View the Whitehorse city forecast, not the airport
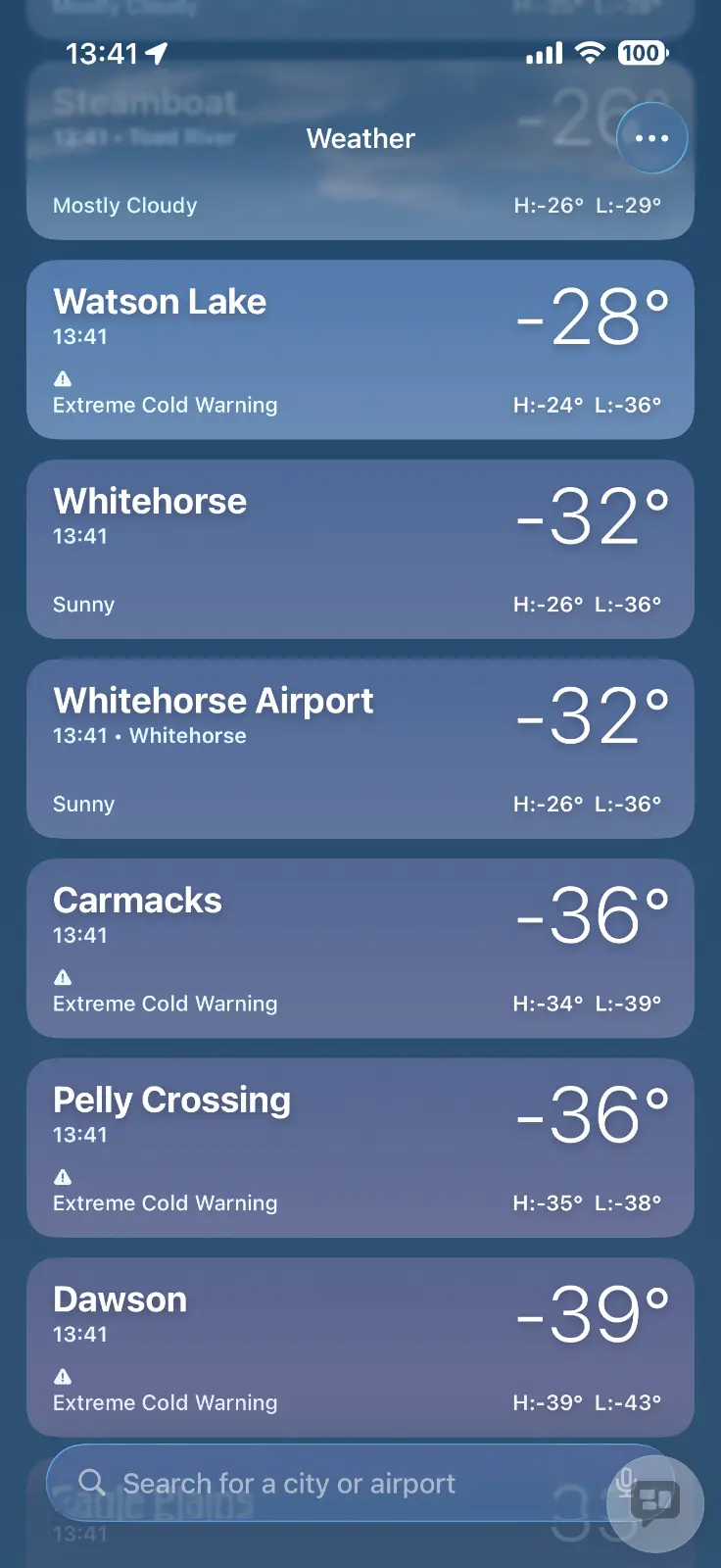Screen dimensions: 721x1568 [x=360, y=550]
